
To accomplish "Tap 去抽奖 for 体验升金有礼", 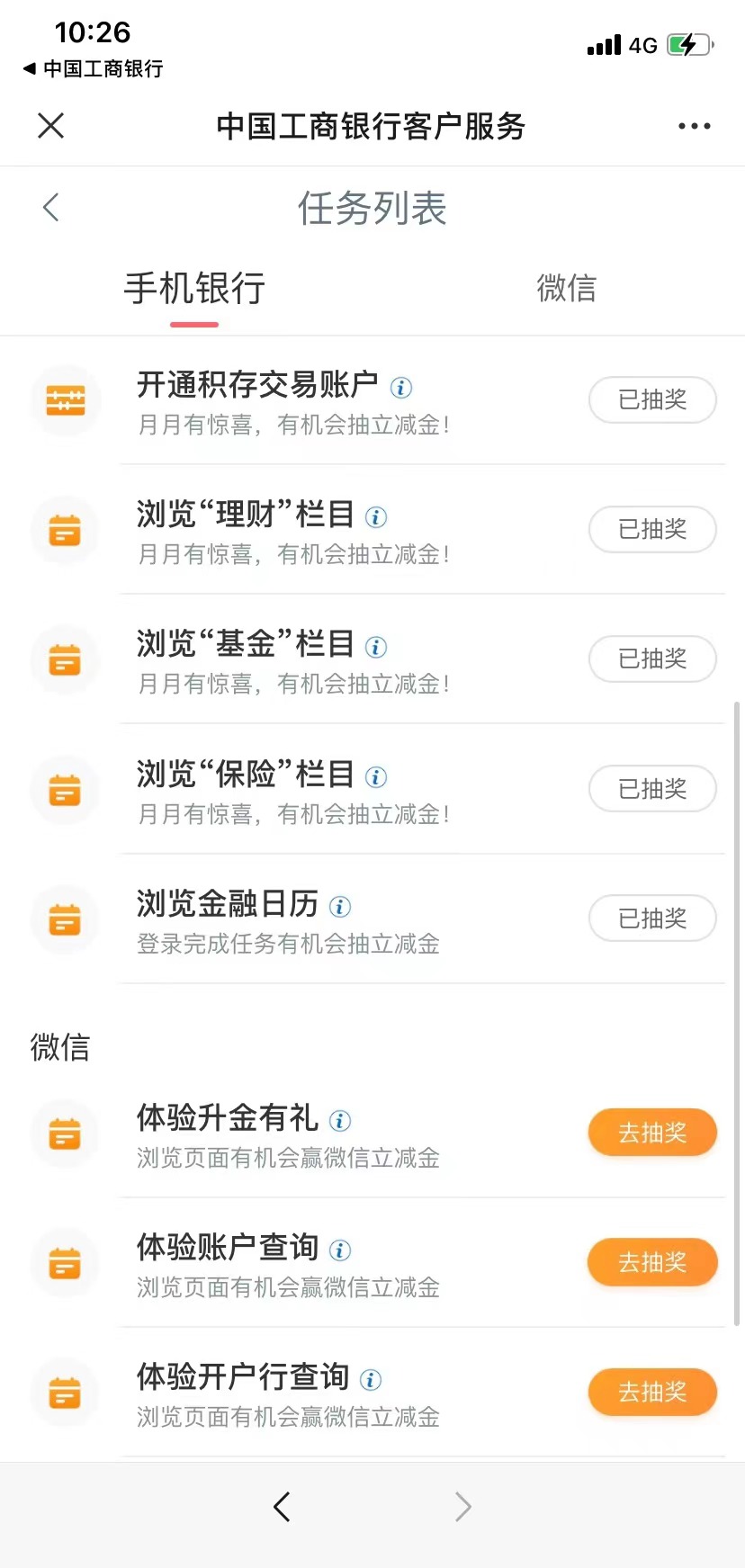I will tap(652, 1133).
